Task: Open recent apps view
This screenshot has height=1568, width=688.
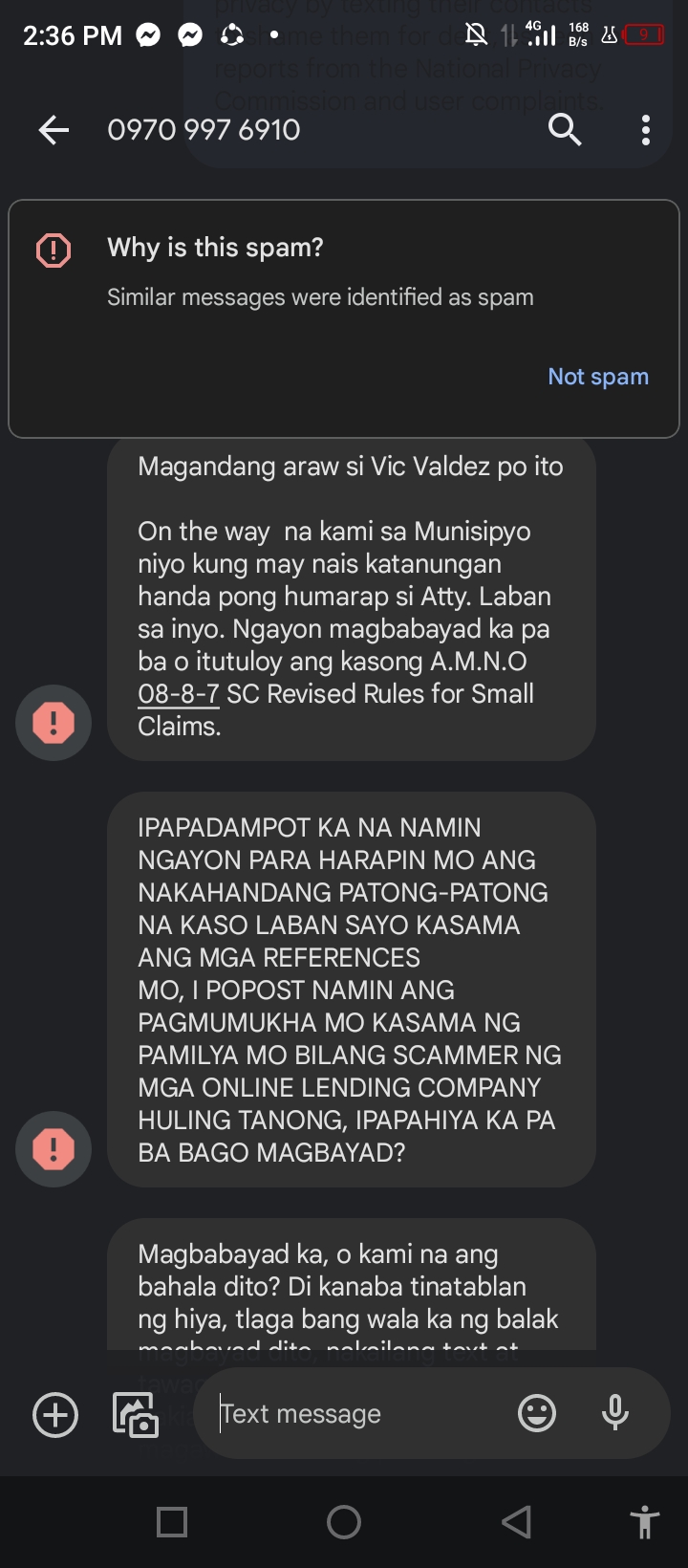Action: point(172,1521)
